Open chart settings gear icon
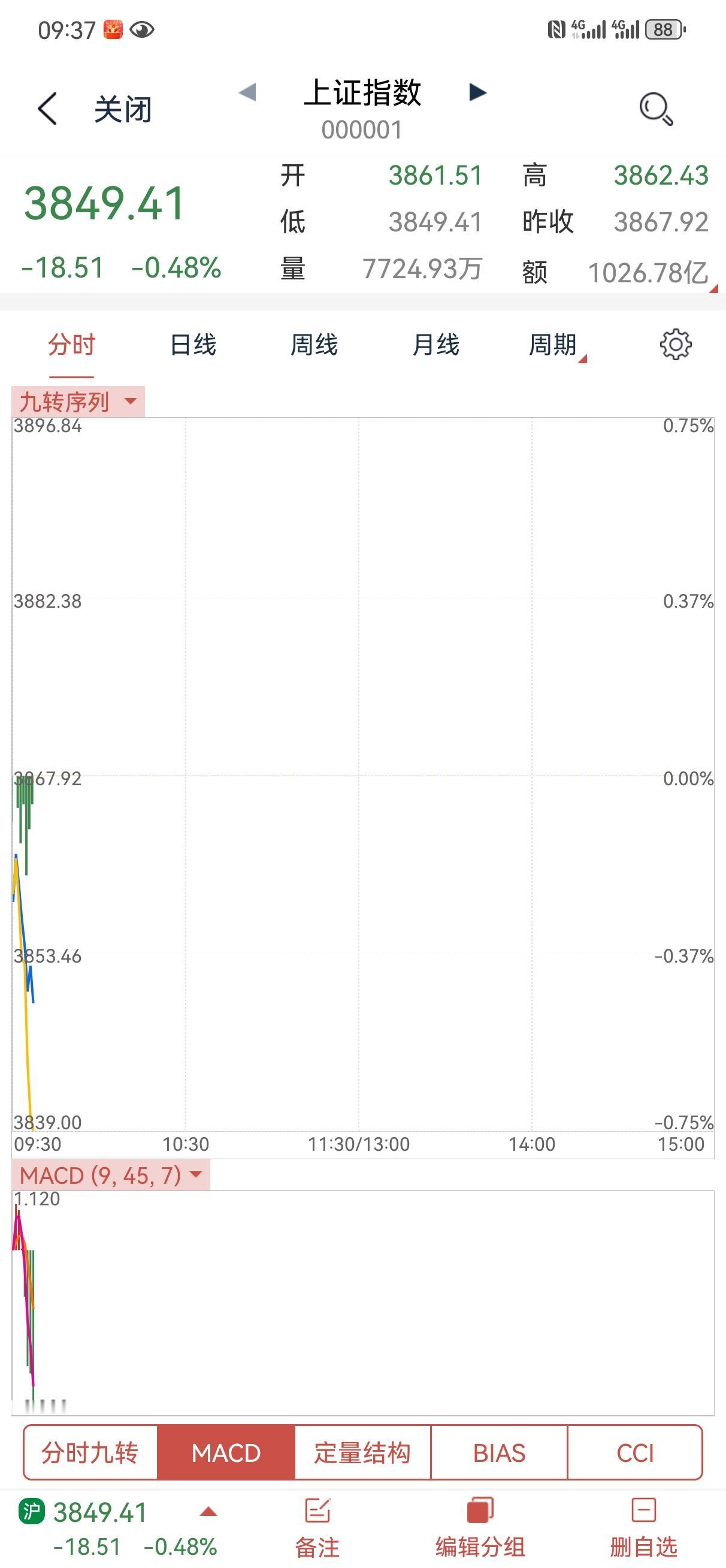Viewport: 726px width, 1568px height. (x=676, y=345)
